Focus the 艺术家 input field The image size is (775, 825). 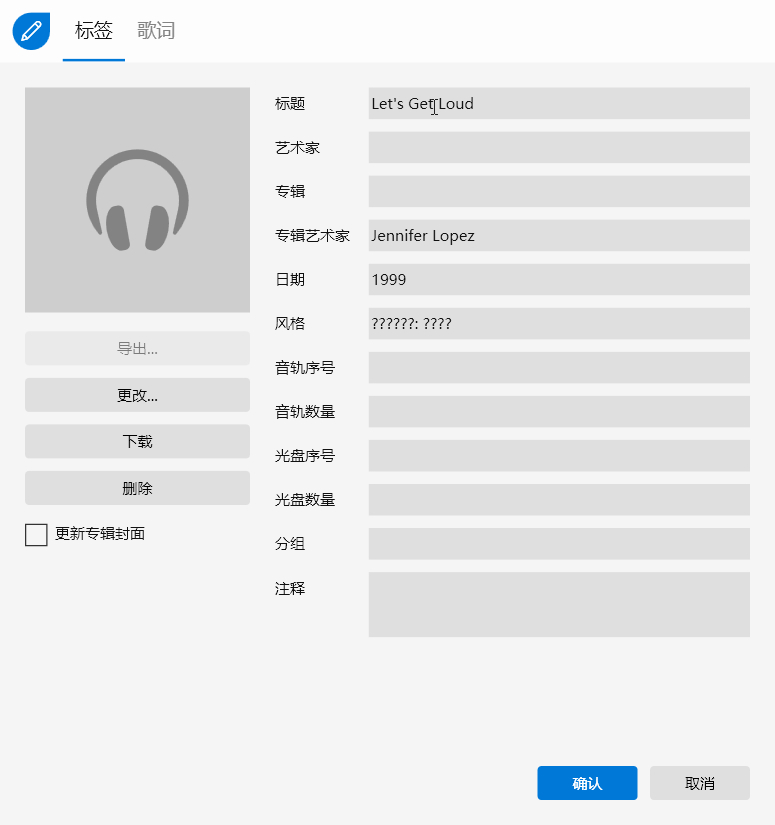(x=559, y=147)
